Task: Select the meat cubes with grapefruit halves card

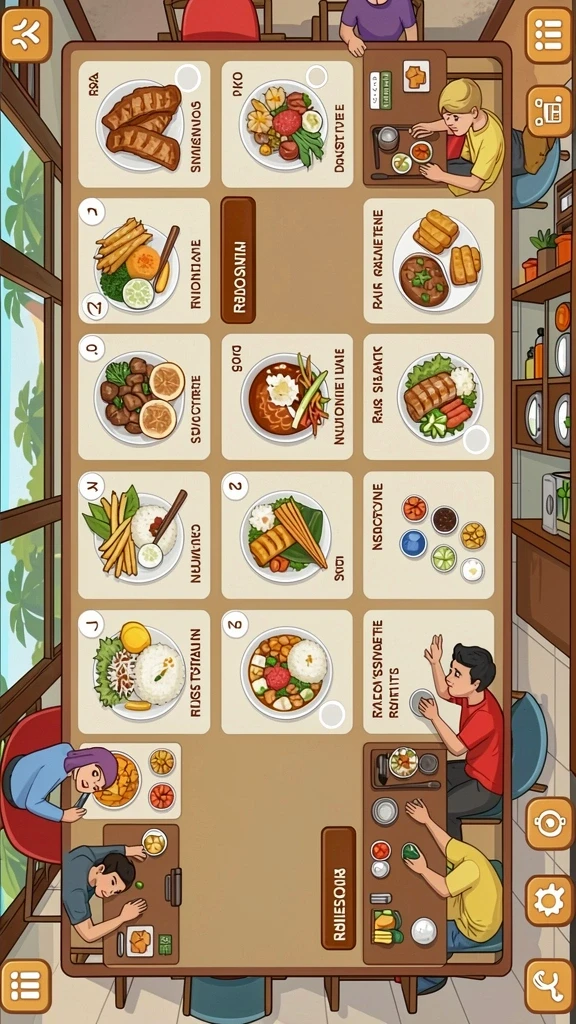Action: click(x=144, y=396)
